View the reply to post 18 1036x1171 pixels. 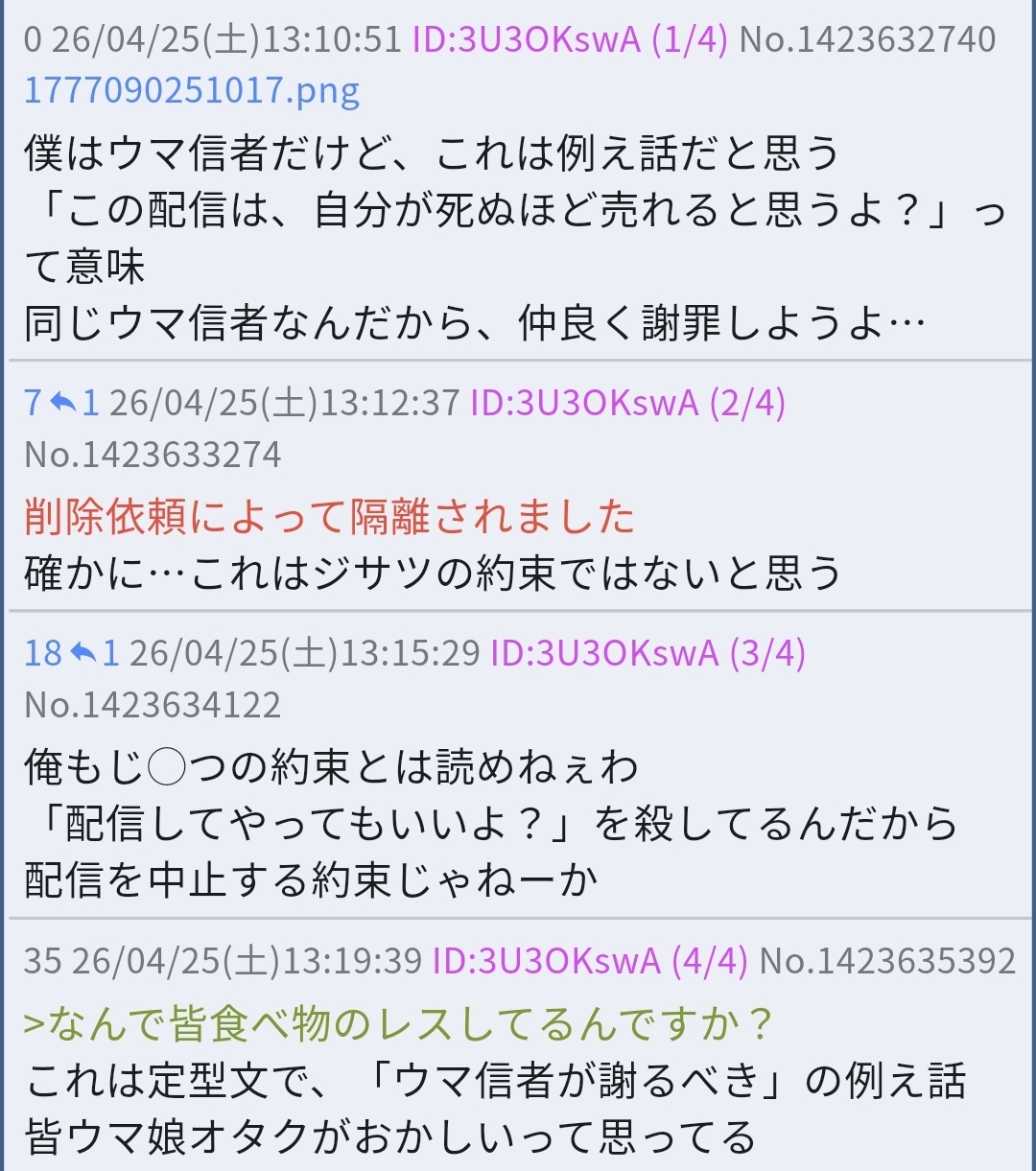pos(96,653)
